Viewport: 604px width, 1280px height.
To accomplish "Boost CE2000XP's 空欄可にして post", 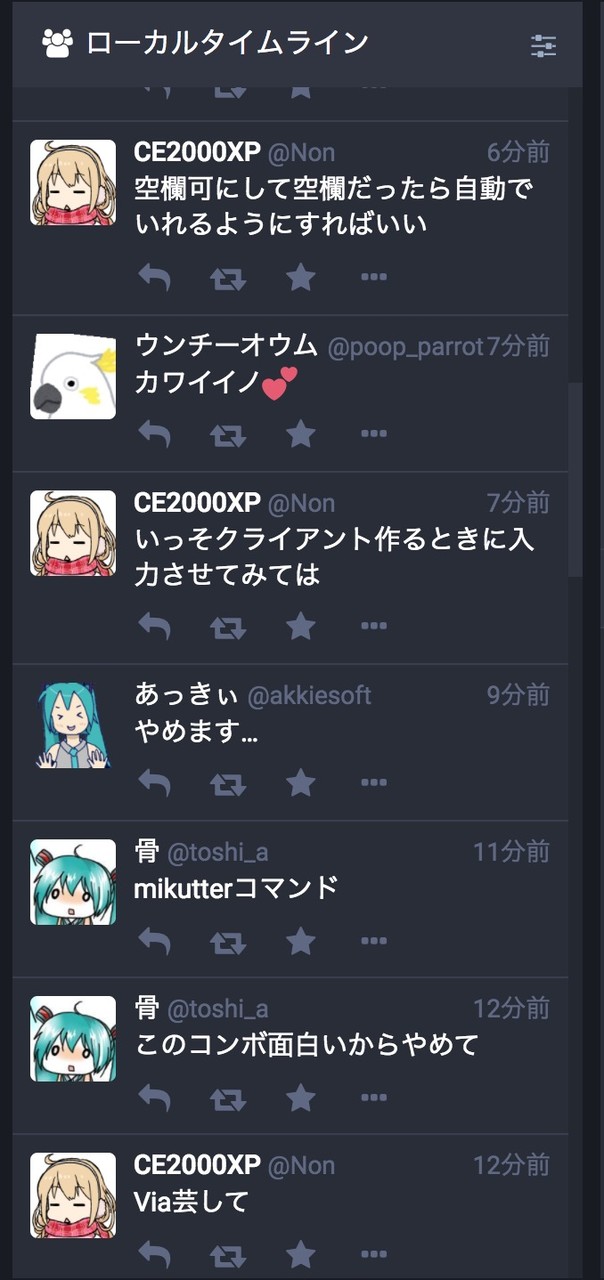I will [228, 277].
